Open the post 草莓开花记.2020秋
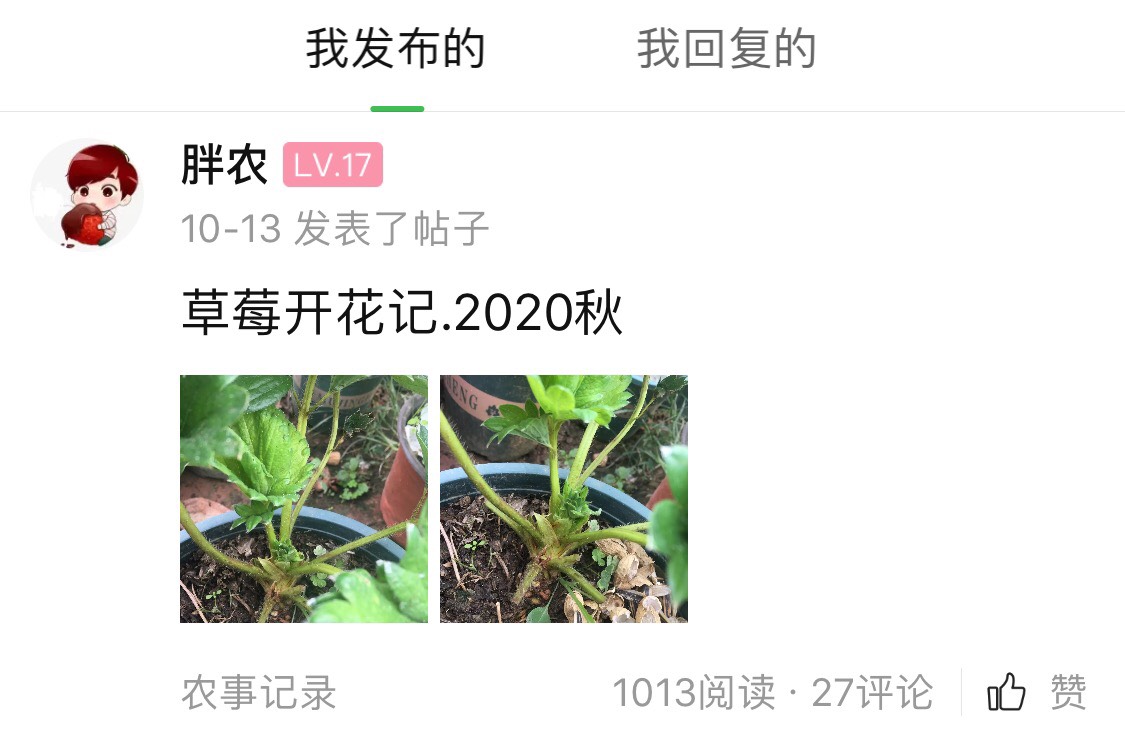1125x745 pixels. [402, 314]
